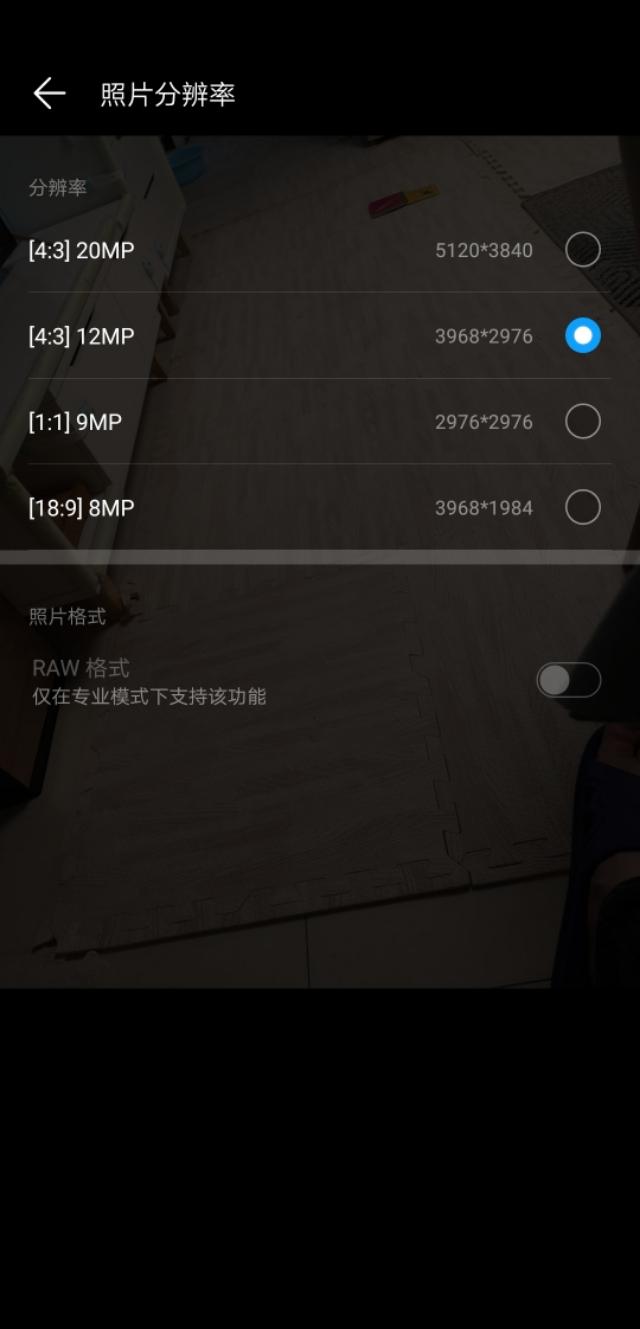Choose the [4:3] 12MP option
Image resolution: width=640 pixels, height=1329 pixels.
[582, 336]
